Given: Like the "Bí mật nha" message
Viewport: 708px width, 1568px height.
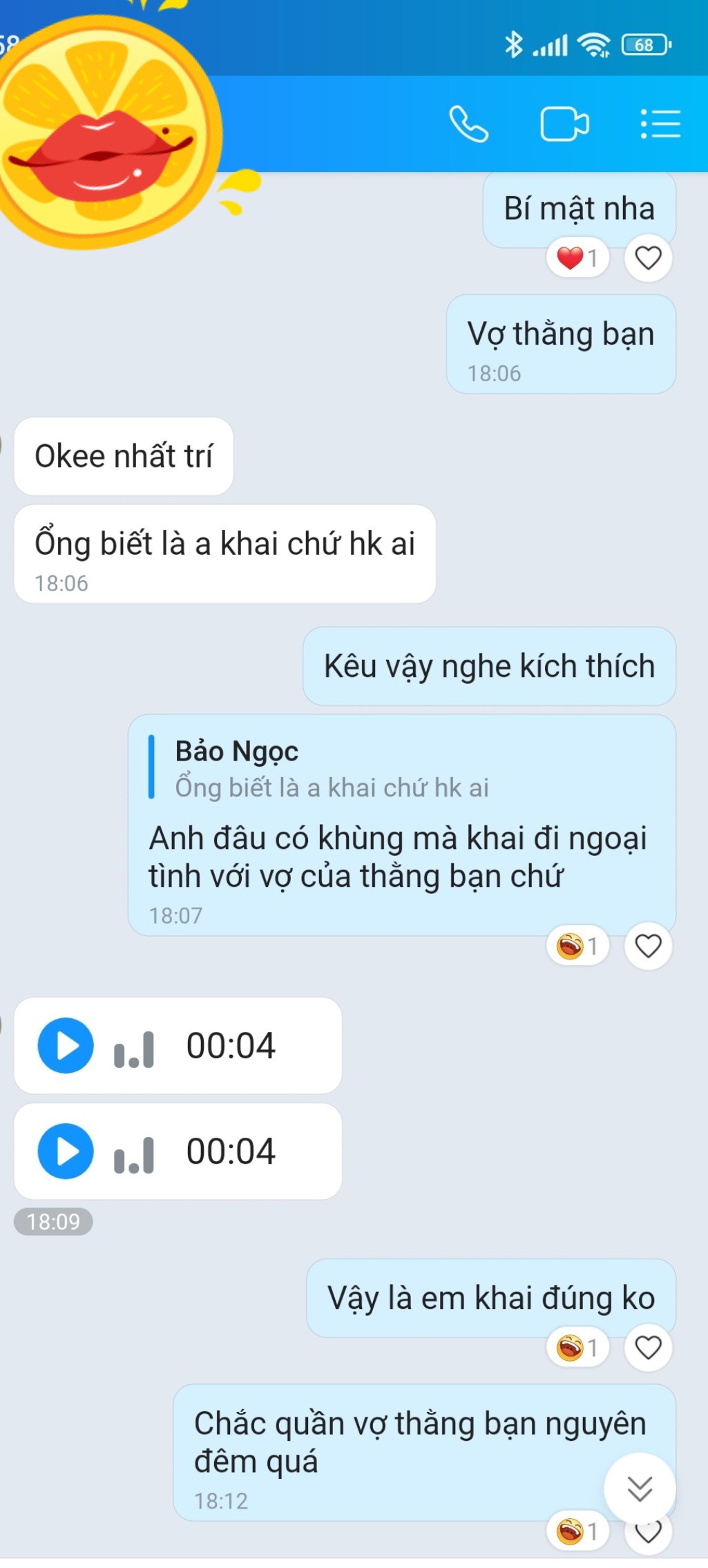Looking at the screenshot, I should (648, 258).
